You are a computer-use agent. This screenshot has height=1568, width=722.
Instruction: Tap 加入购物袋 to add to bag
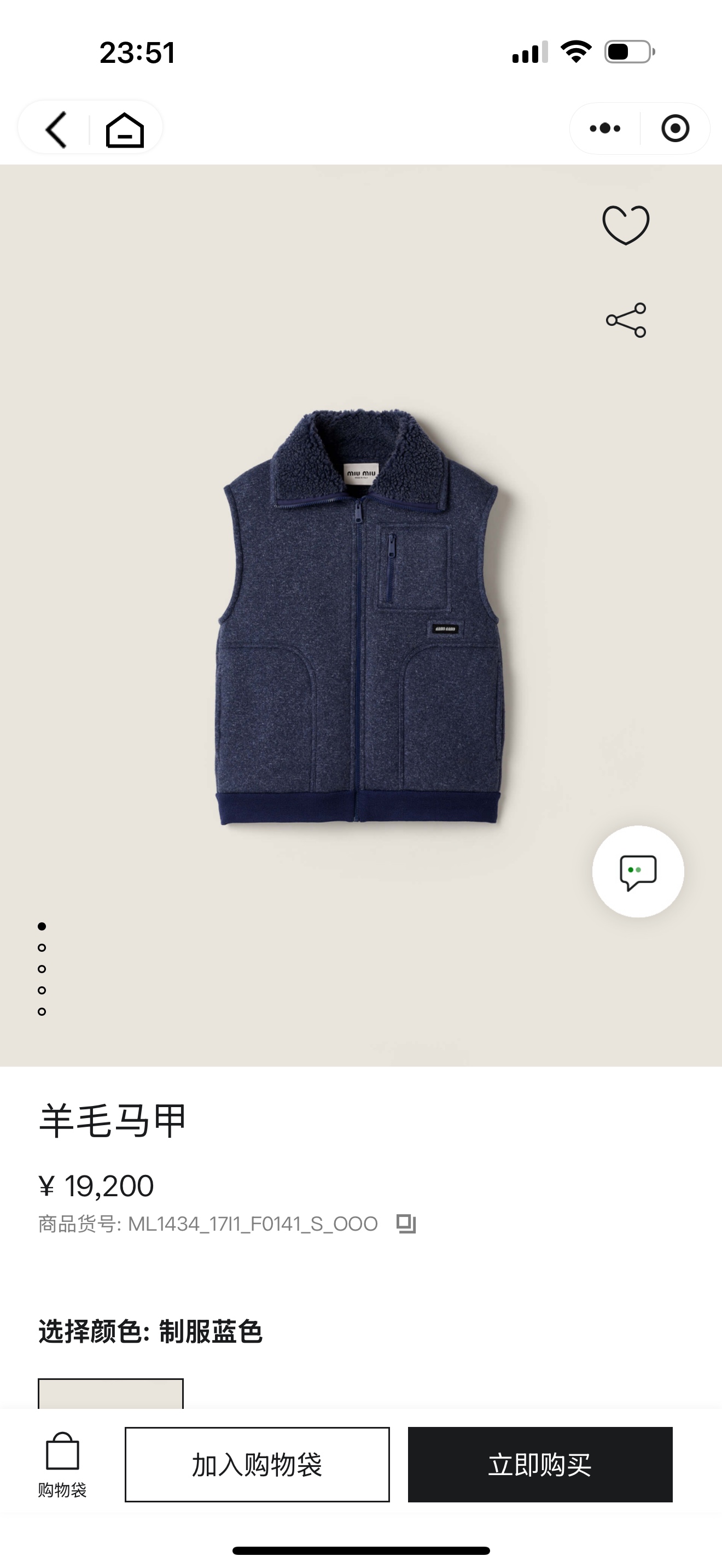pyautogui.click(x=257, y=1465)
